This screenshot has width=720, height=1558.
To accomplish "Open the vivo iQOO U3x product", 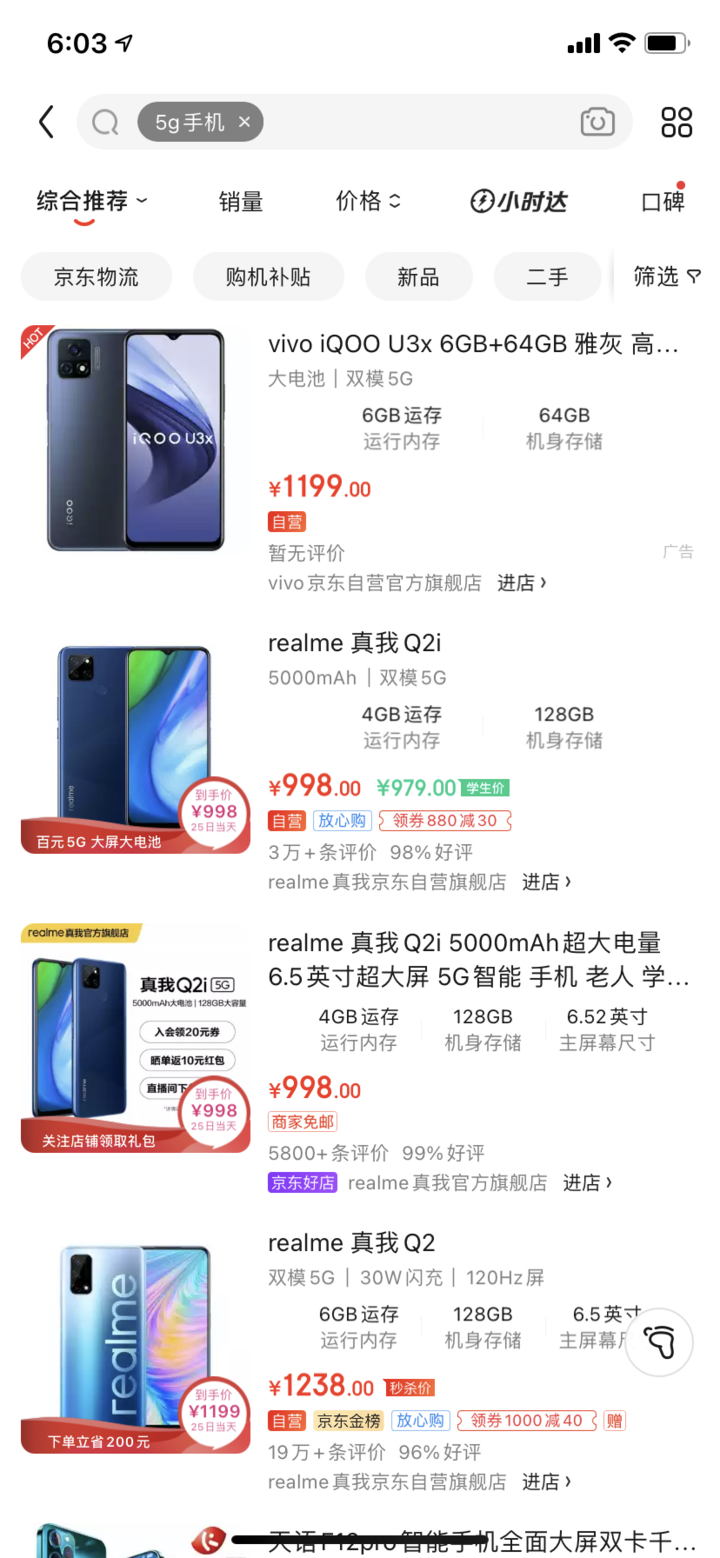I will click(474, 345).
